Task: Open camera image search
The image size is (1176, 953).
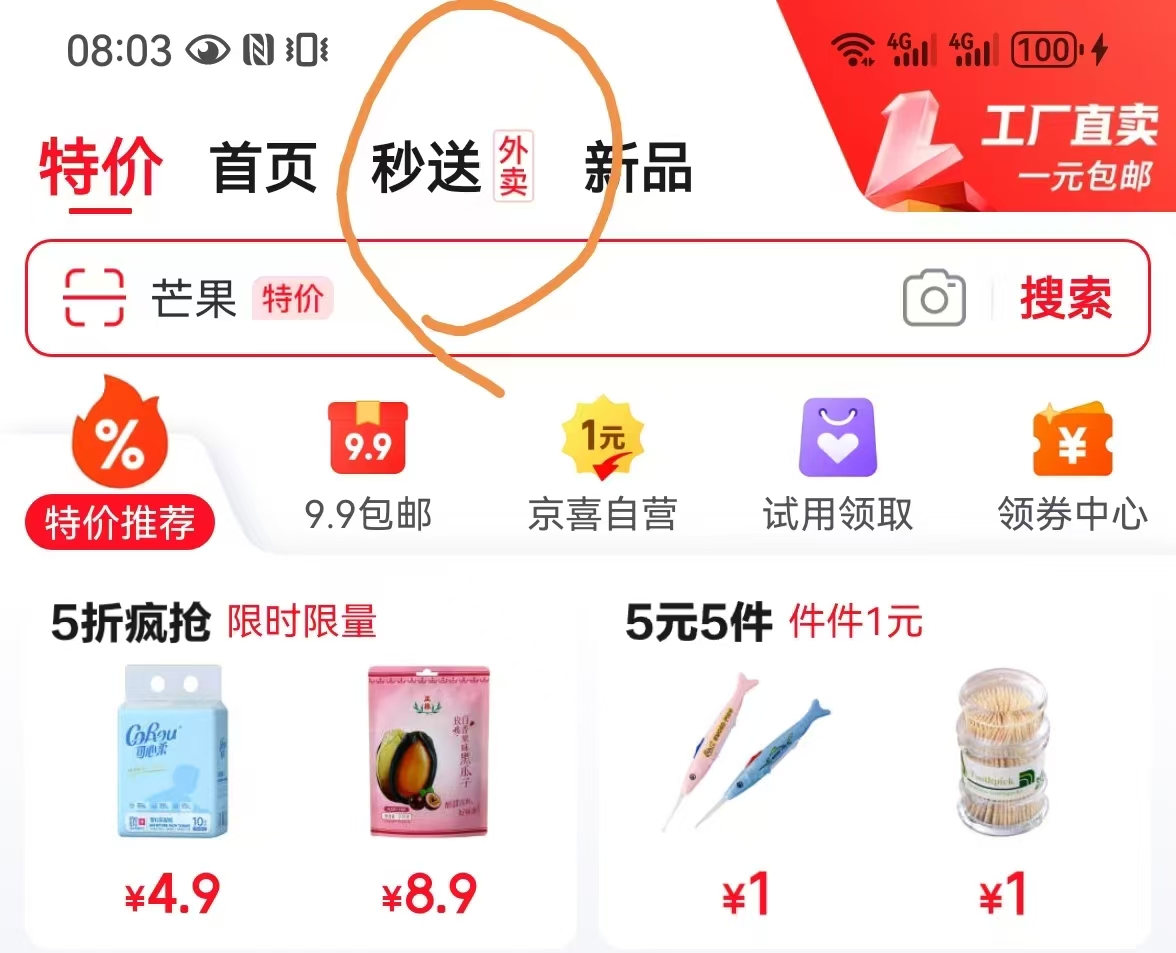Action: 934,298
